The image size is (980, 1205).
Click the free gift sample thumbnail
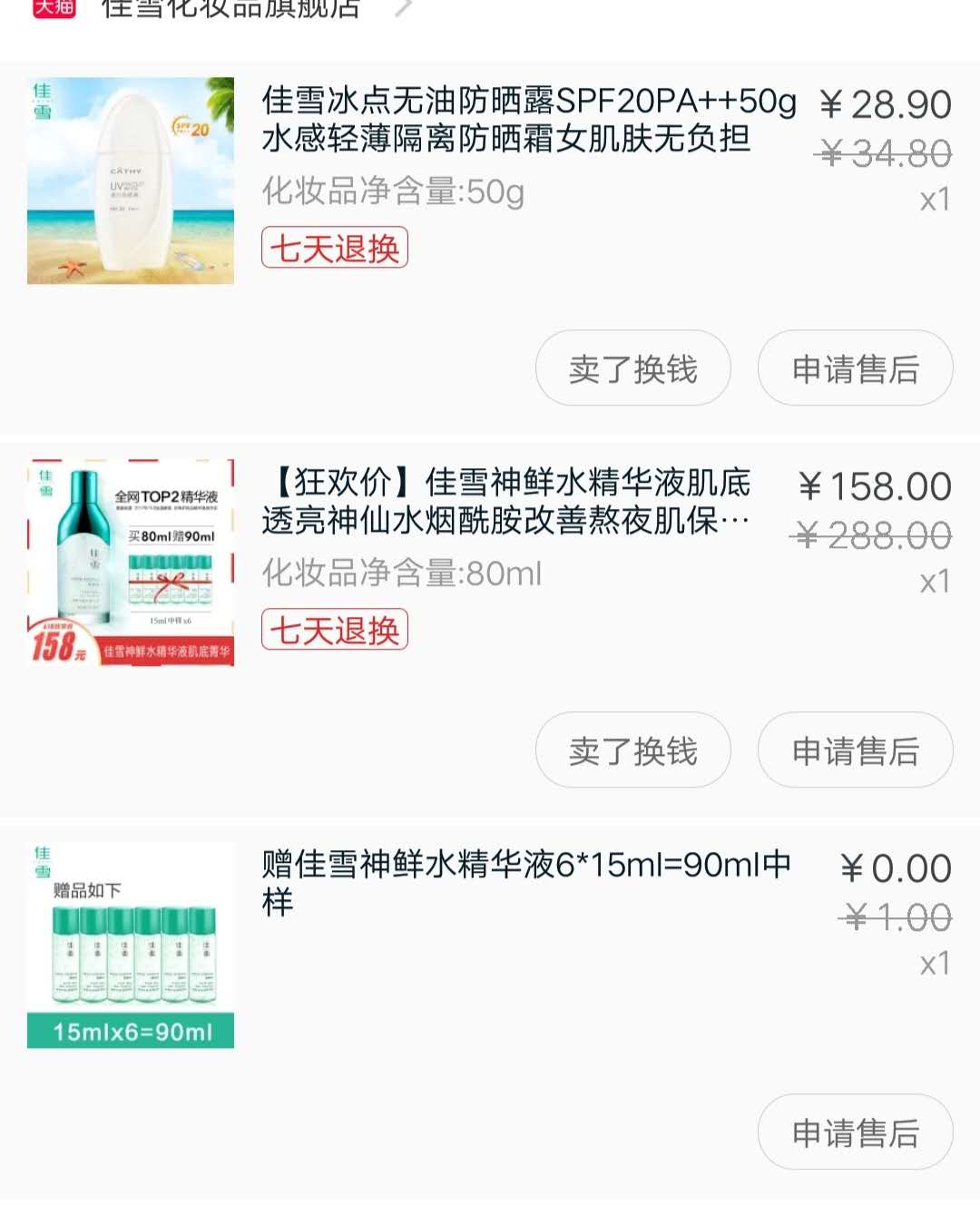click(129, 944)
